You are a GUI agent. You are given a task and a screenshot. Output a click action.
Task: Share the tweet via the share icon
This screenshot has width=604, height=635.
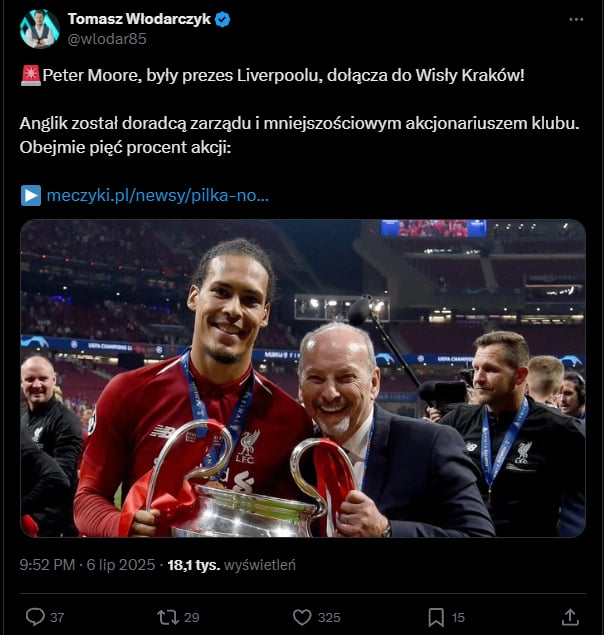click(570, 617)
